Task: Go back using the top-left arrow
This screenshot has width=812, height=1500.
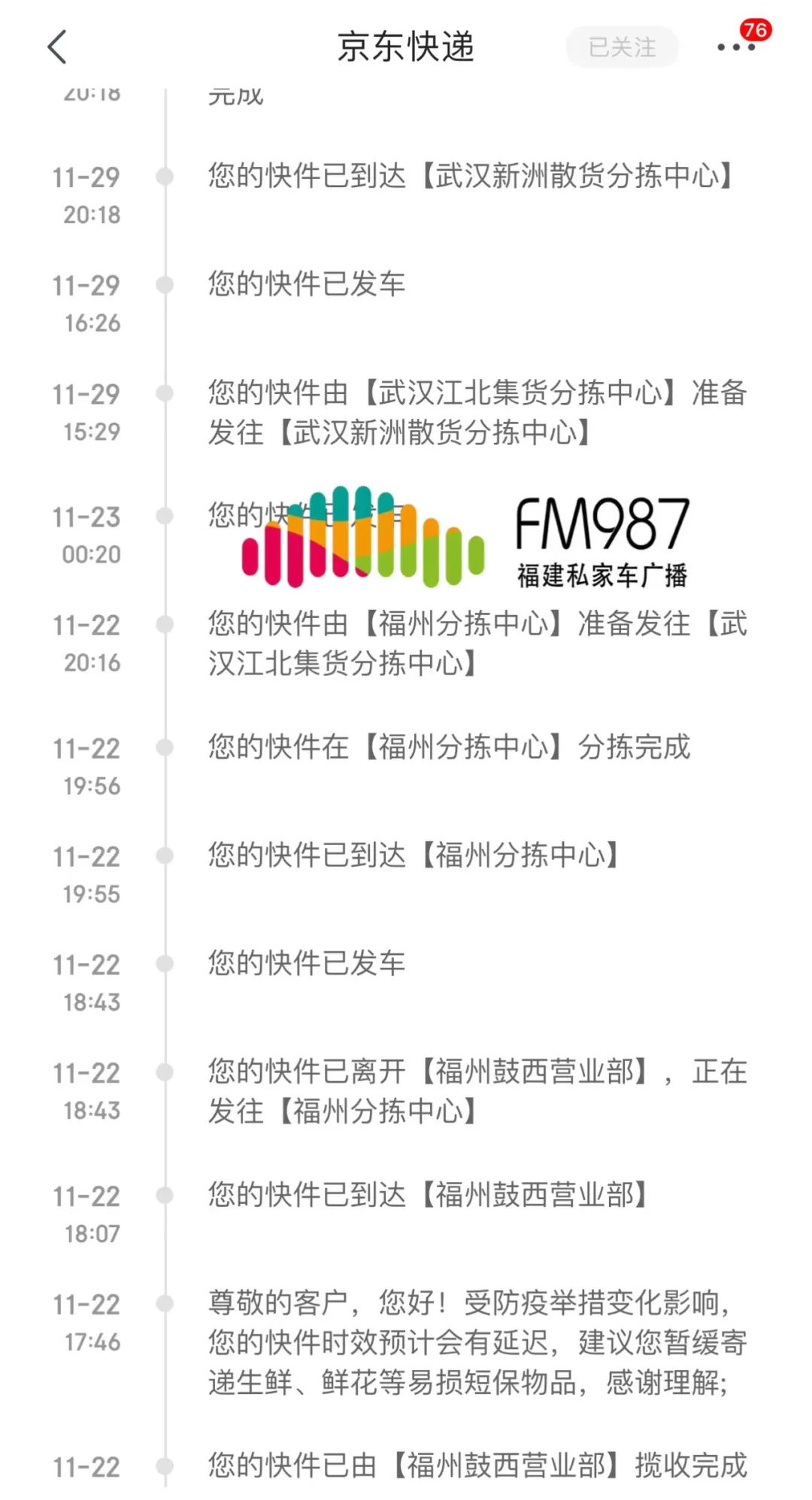Action: [x=57, y=47]
